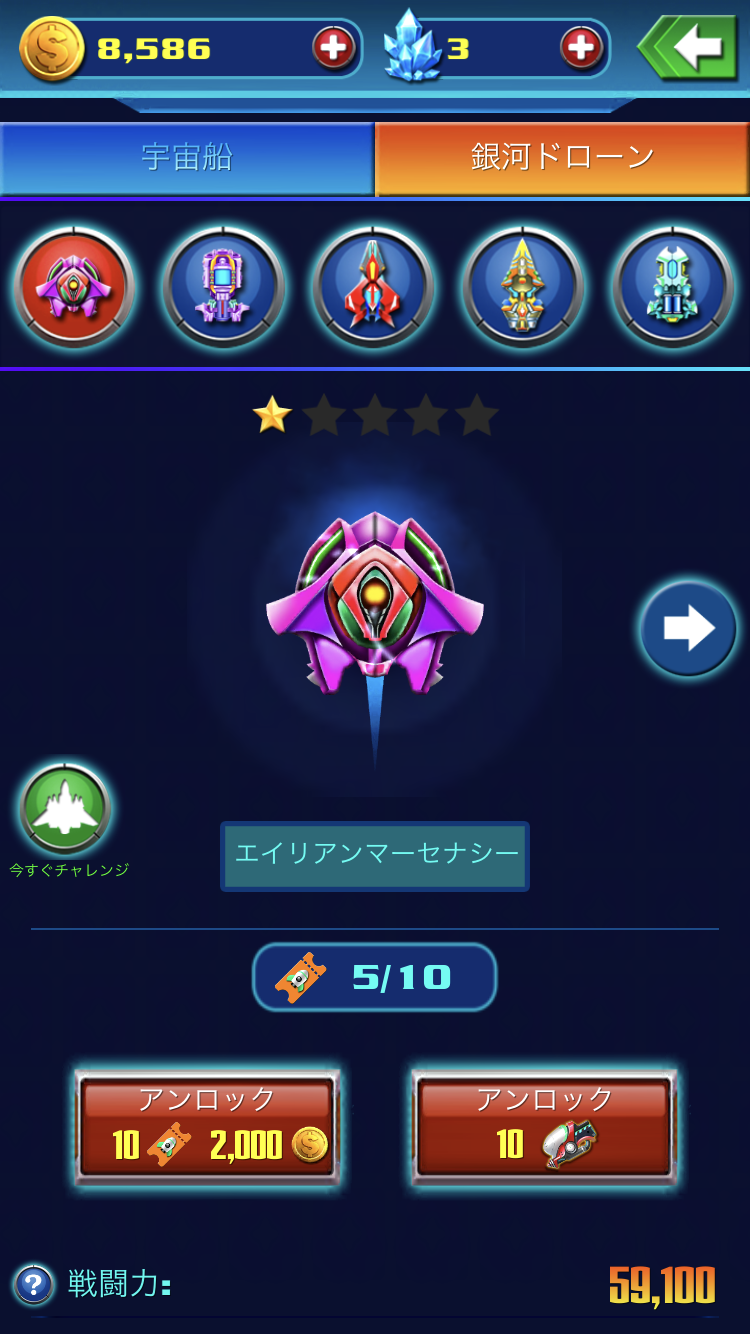
Task: Open the 戦闘力 help question mark
Action: coord(34,1284)
